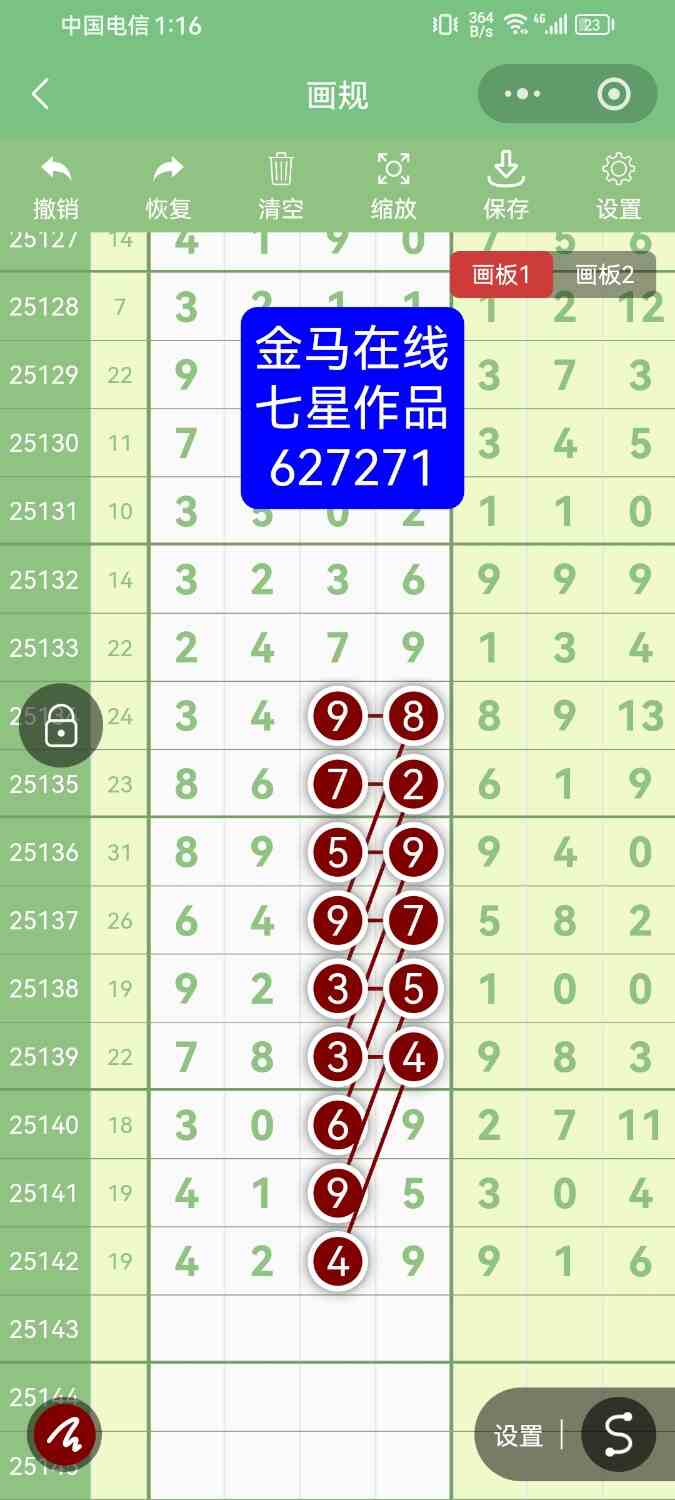Image resolution: width=675 pixels, height=1500 pixels.
Task: Select the 缩放 zoom tool
Action: pyautogui.click(x=394, y=186)
